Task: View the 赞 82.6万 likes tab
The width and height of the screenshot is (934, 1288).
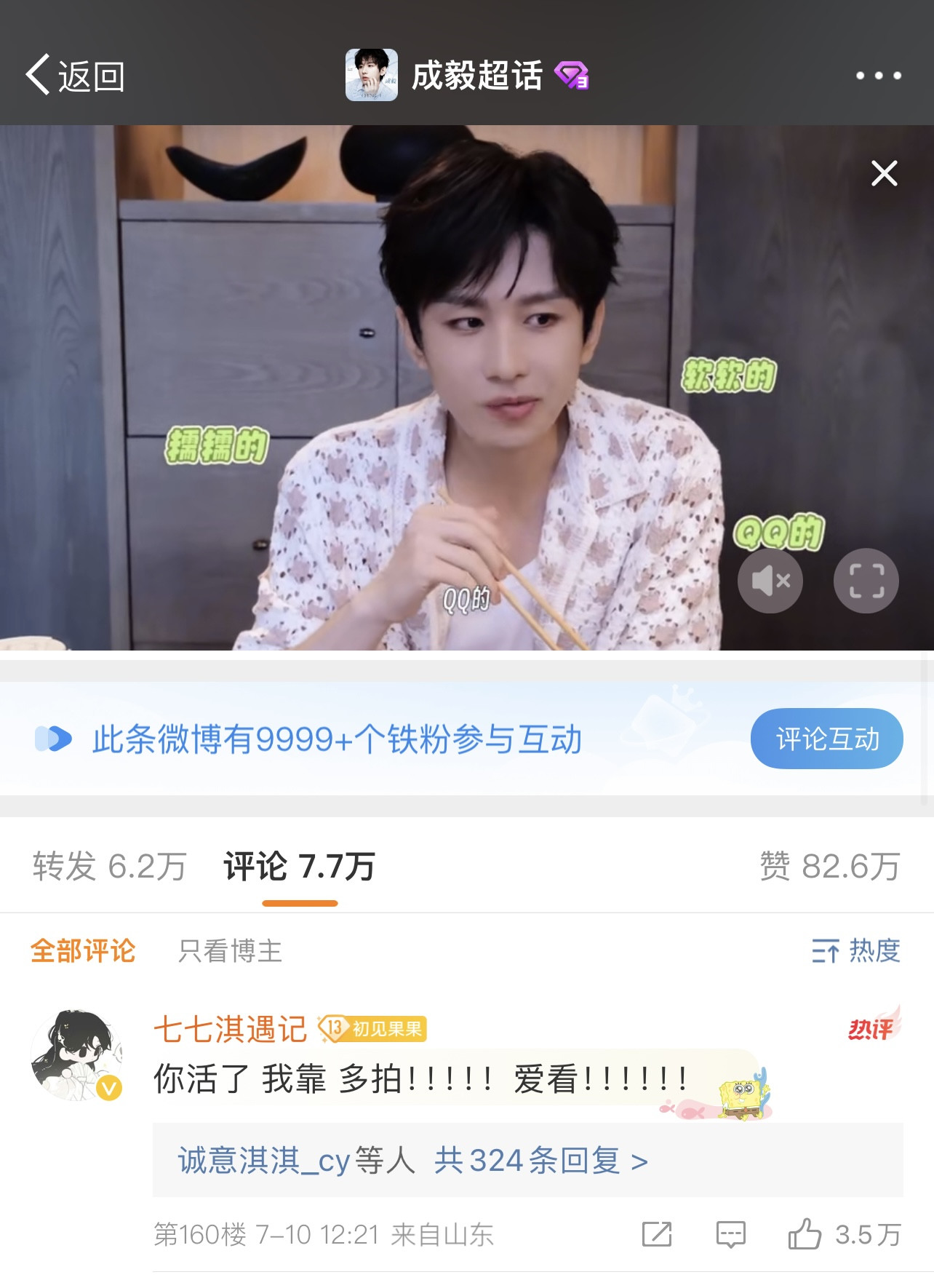Action: [x=829, y=866]
